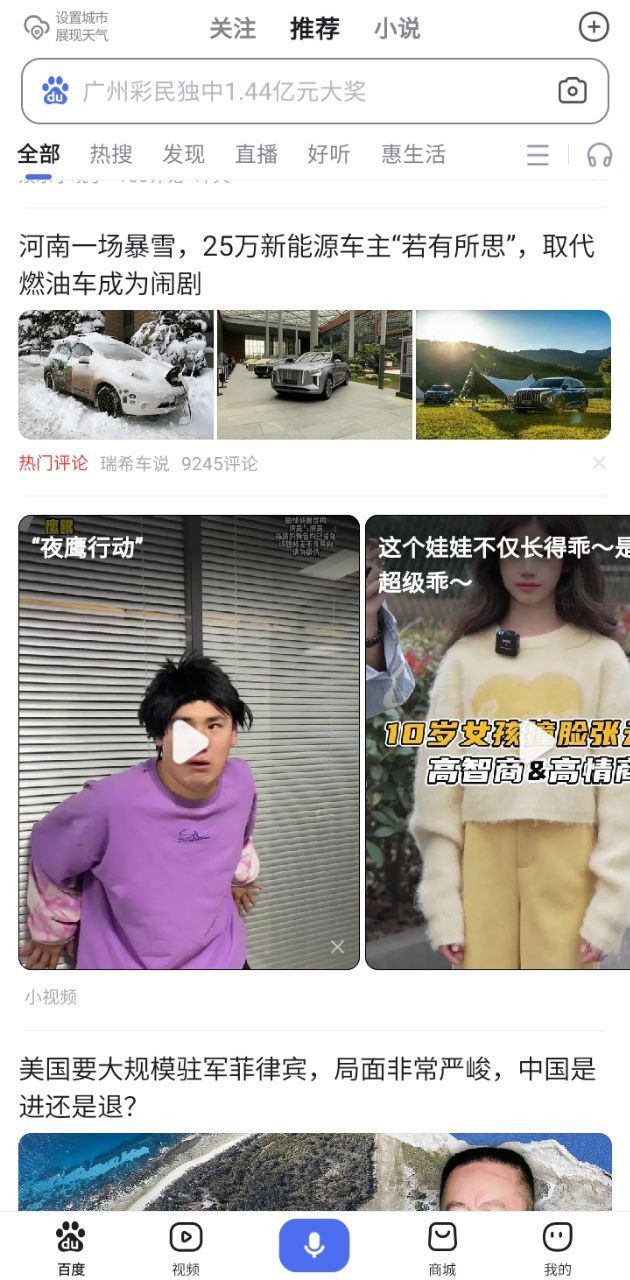Viewport: 630px width, 1280px height.
Task: Select the 发现 channel
Action: point(184,154)
